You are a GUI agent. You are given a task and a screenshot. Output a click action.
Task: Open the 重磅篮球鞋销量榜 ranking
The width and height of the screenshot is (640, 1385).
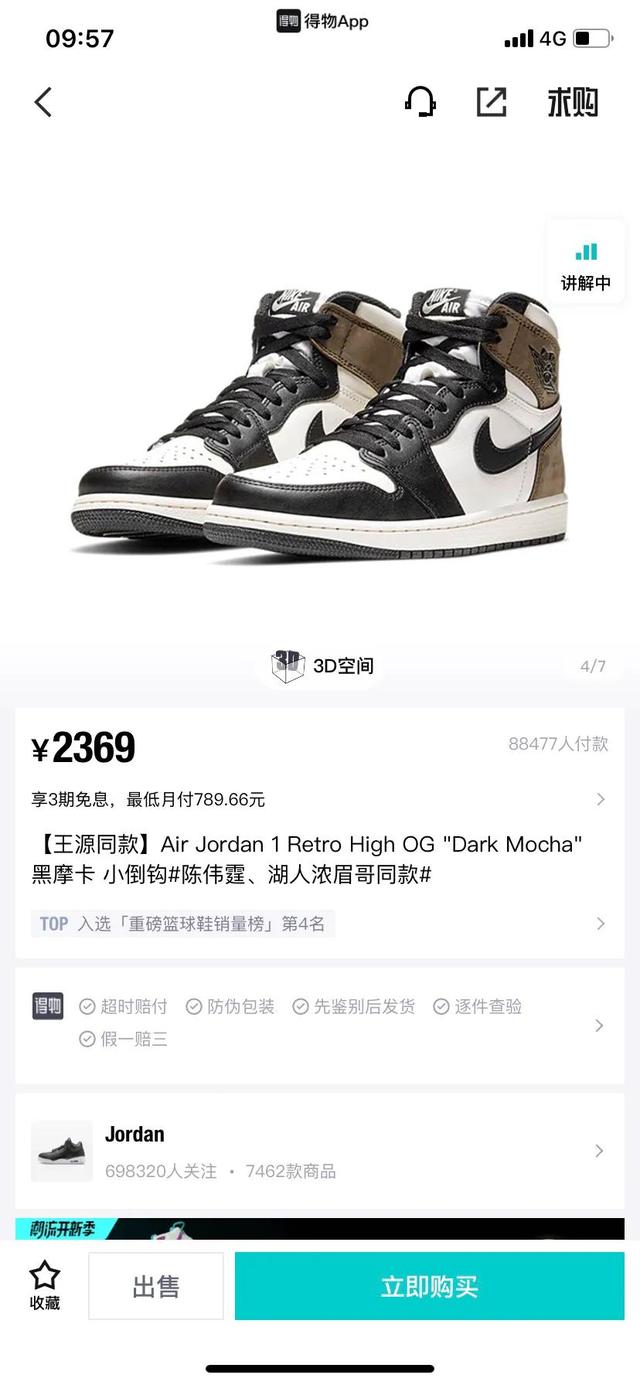(x=319, y=924)
